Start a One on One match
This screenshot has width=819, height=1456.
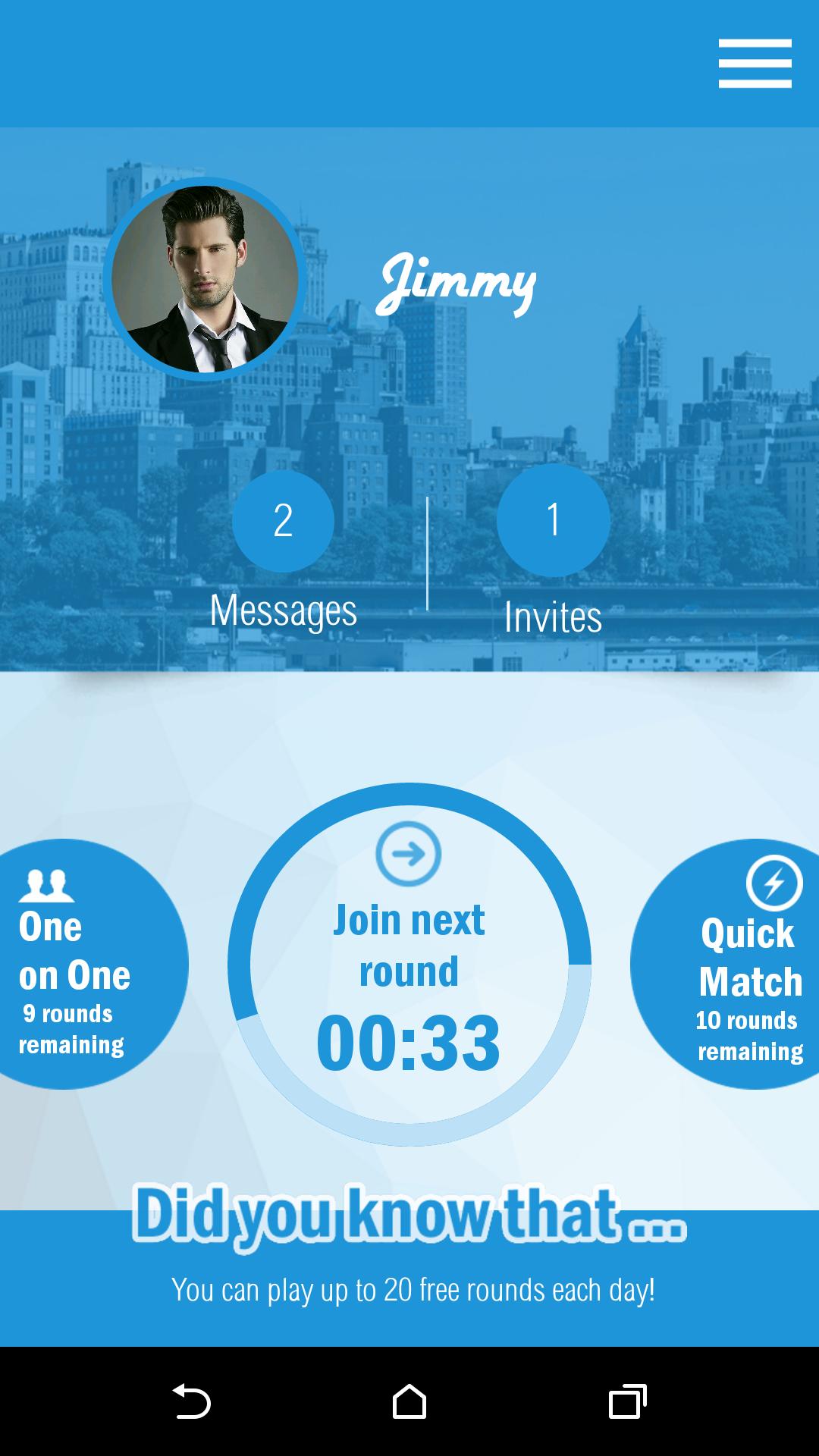(x=83, y=964)
